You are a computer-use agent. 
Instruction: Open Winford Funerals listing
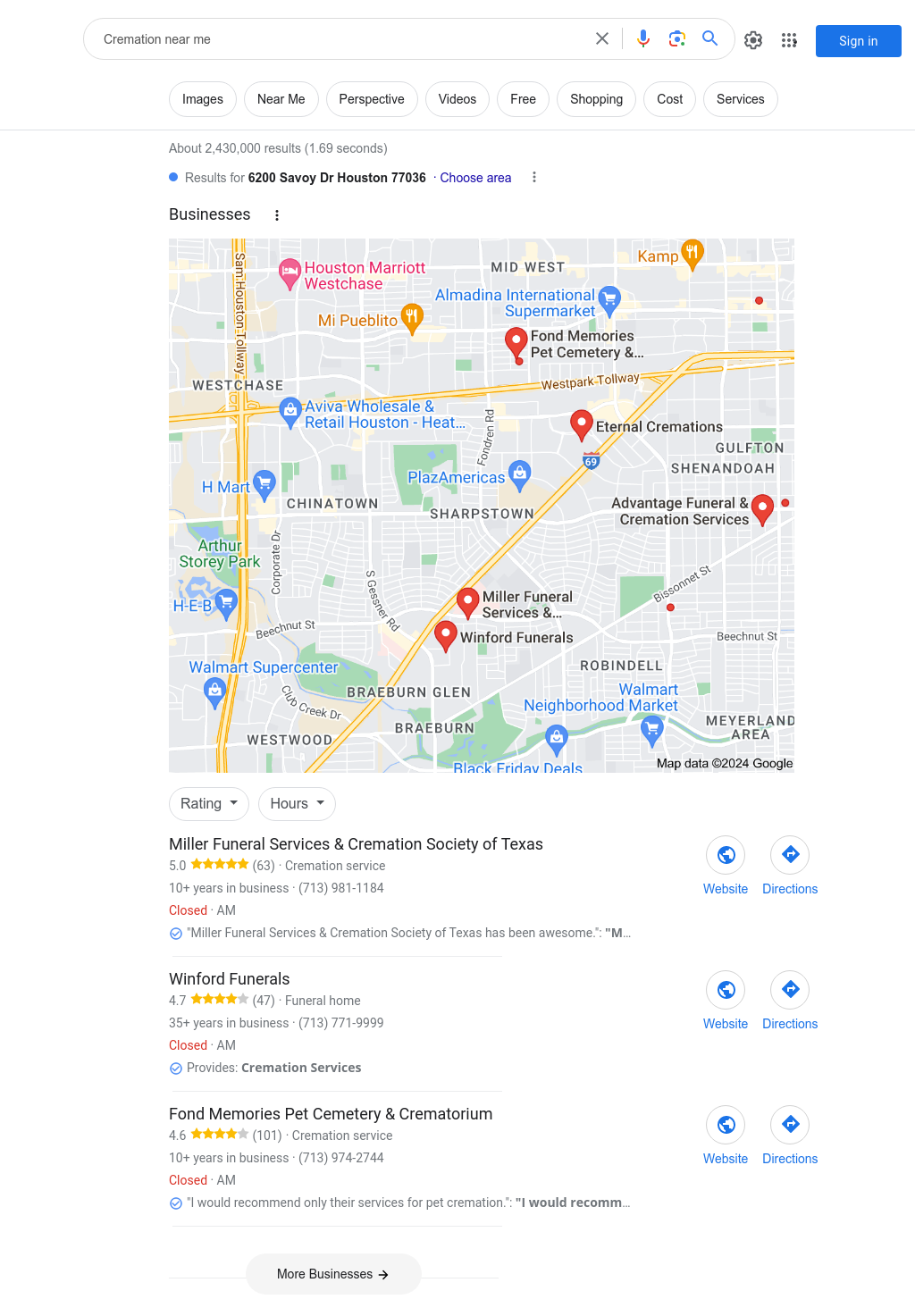pyautogui.click(x=230, y=979)
